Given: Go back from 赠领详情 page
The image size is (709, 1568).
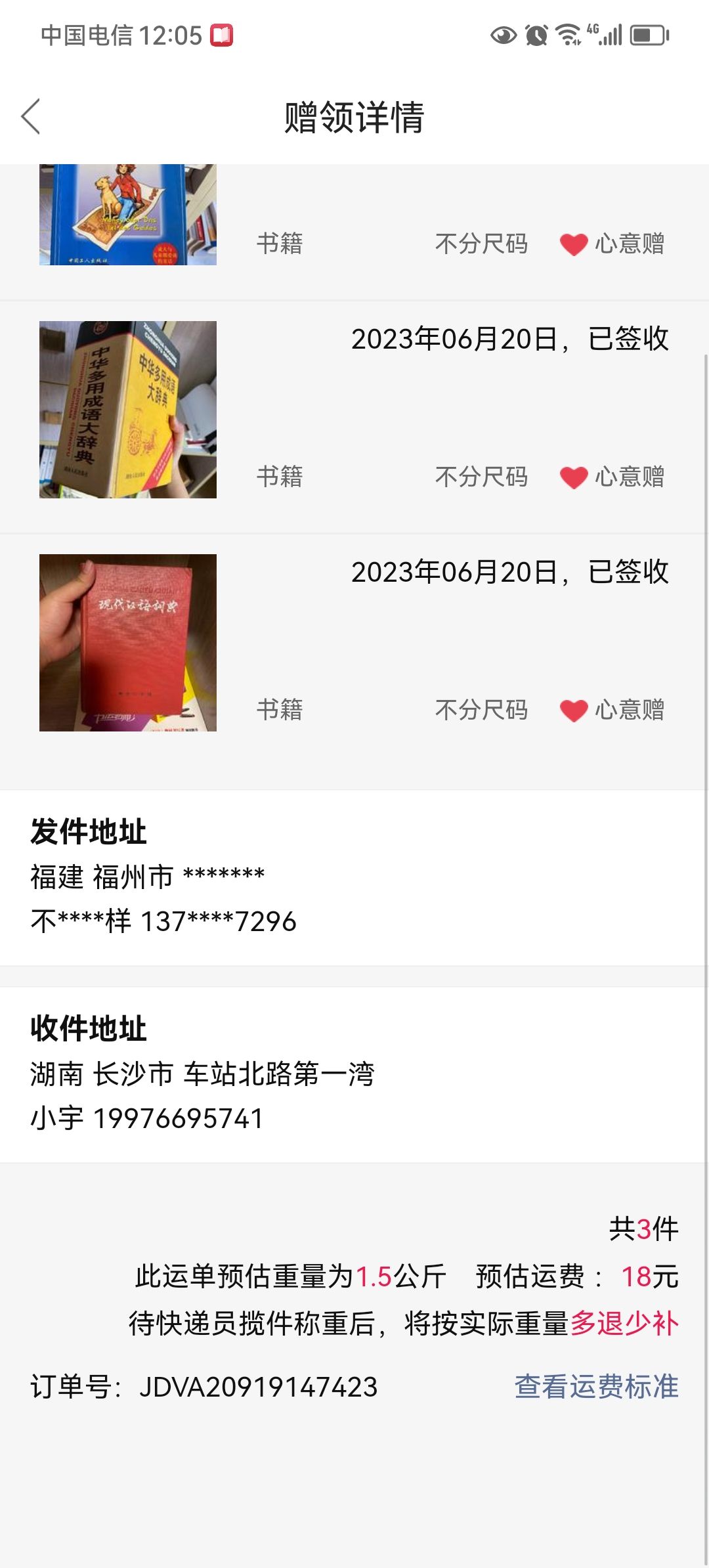Looking at the screenshot, I should pyautogui.click(x=31, y=117).
